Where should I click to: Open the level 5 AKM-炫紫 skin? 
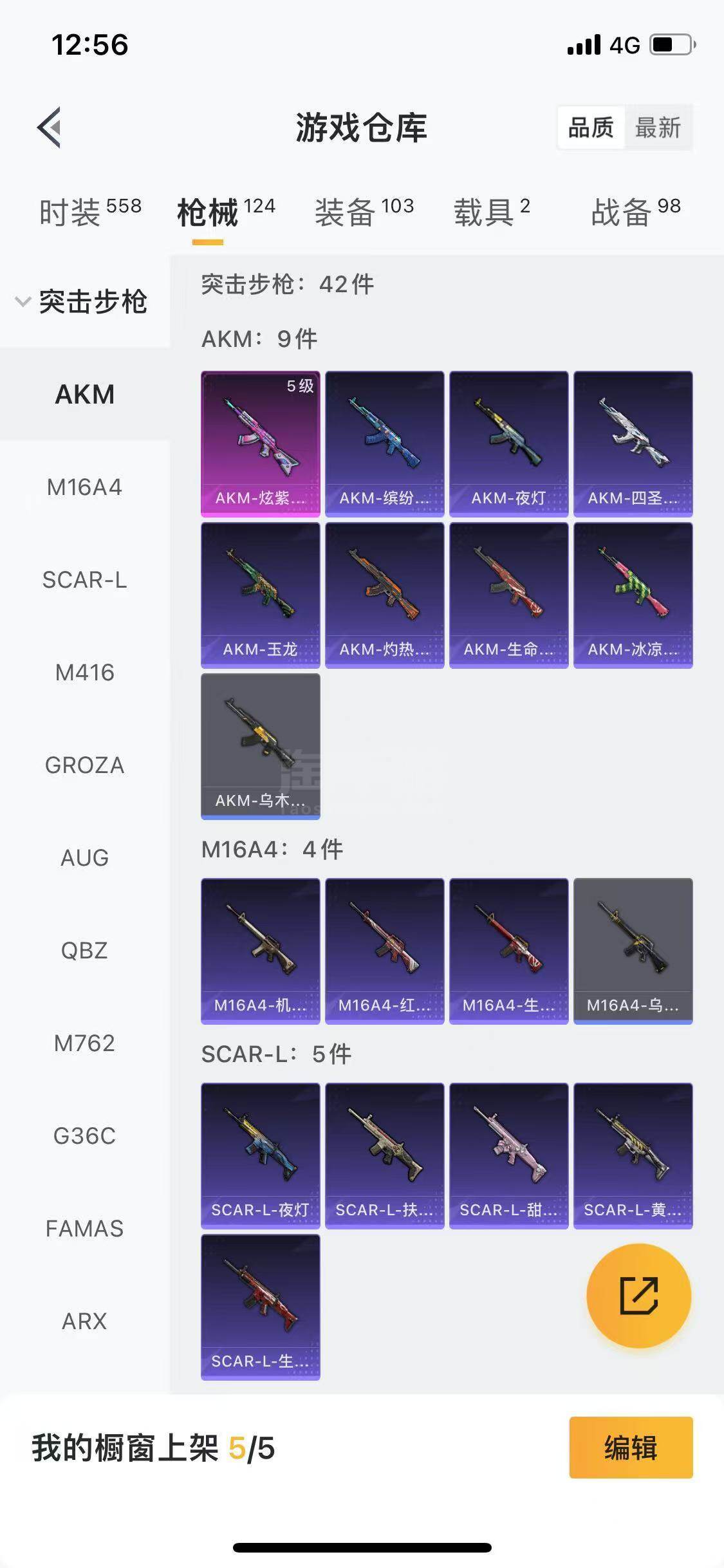point(261,444)
